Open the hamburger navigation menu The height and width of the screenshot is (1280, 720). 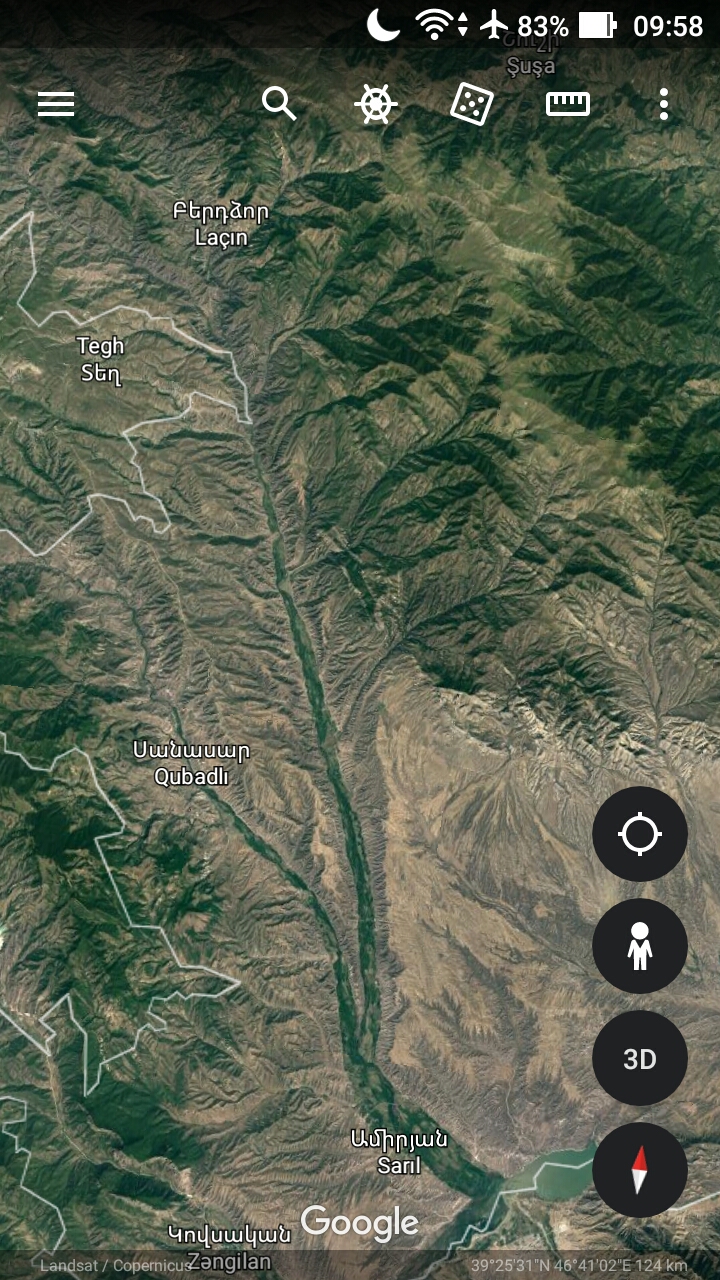click(x=56, y=104)
